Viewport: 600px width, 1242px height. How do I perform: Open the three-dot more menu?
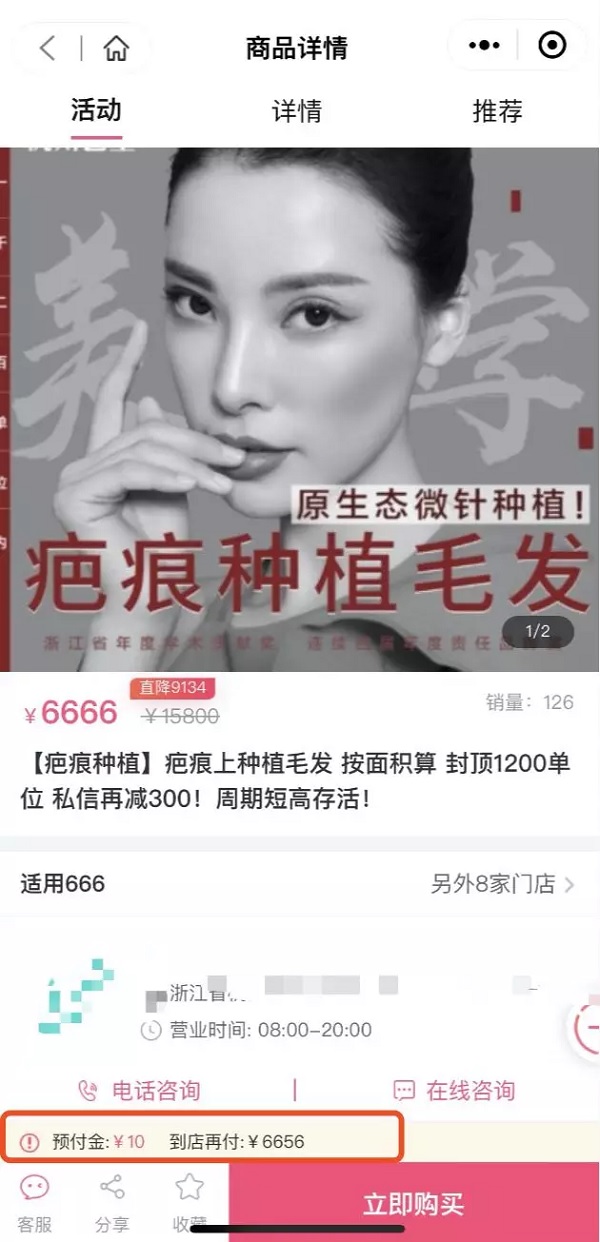point(484,46)
